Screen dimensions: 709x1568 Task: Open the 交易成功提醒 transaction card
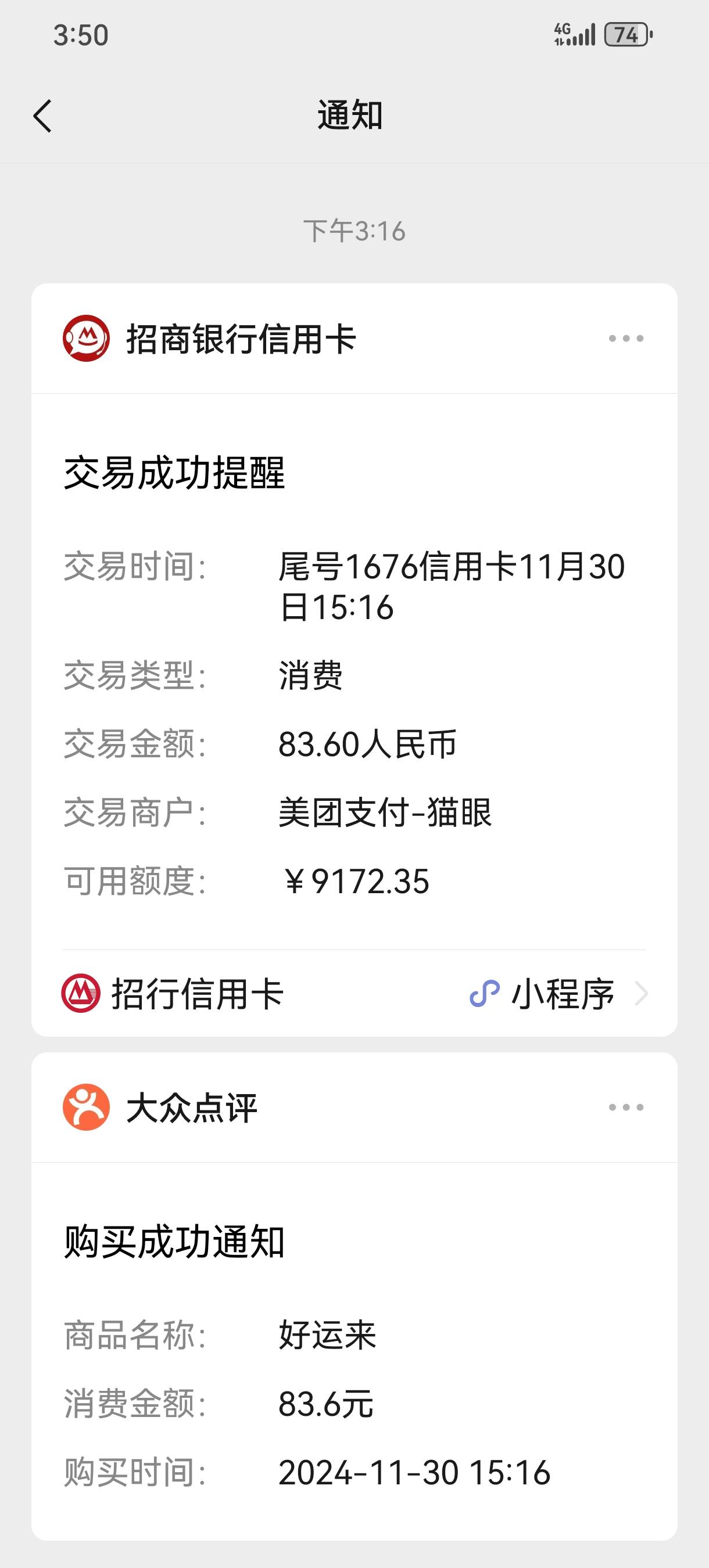(x=354, y=671)
